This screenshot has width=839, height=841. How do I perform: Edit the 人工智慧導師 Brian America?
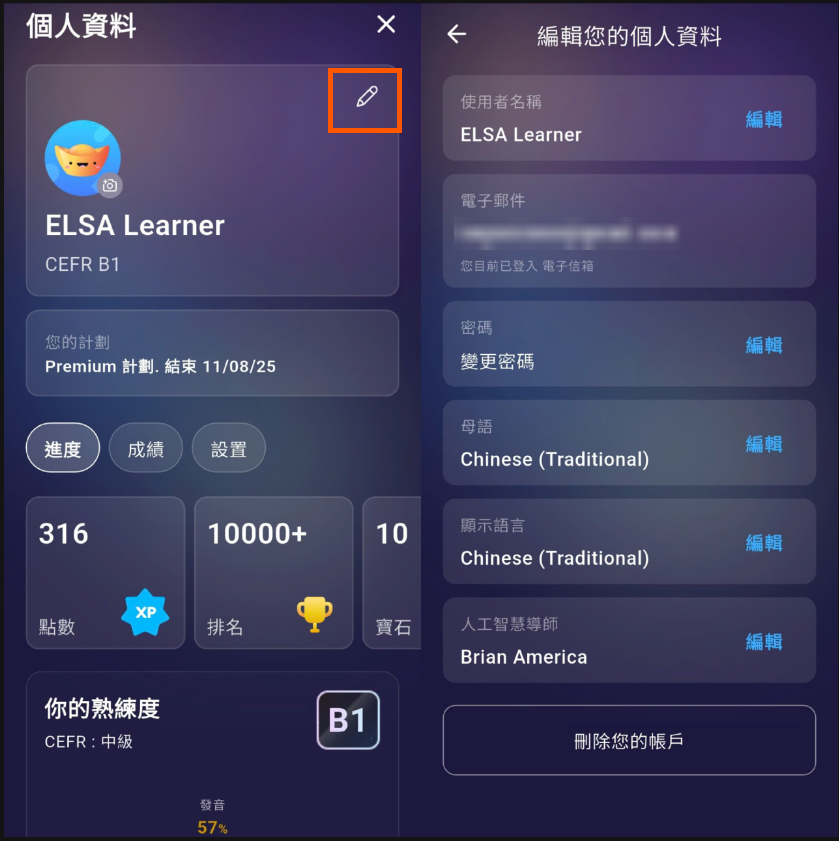[764, 642]
